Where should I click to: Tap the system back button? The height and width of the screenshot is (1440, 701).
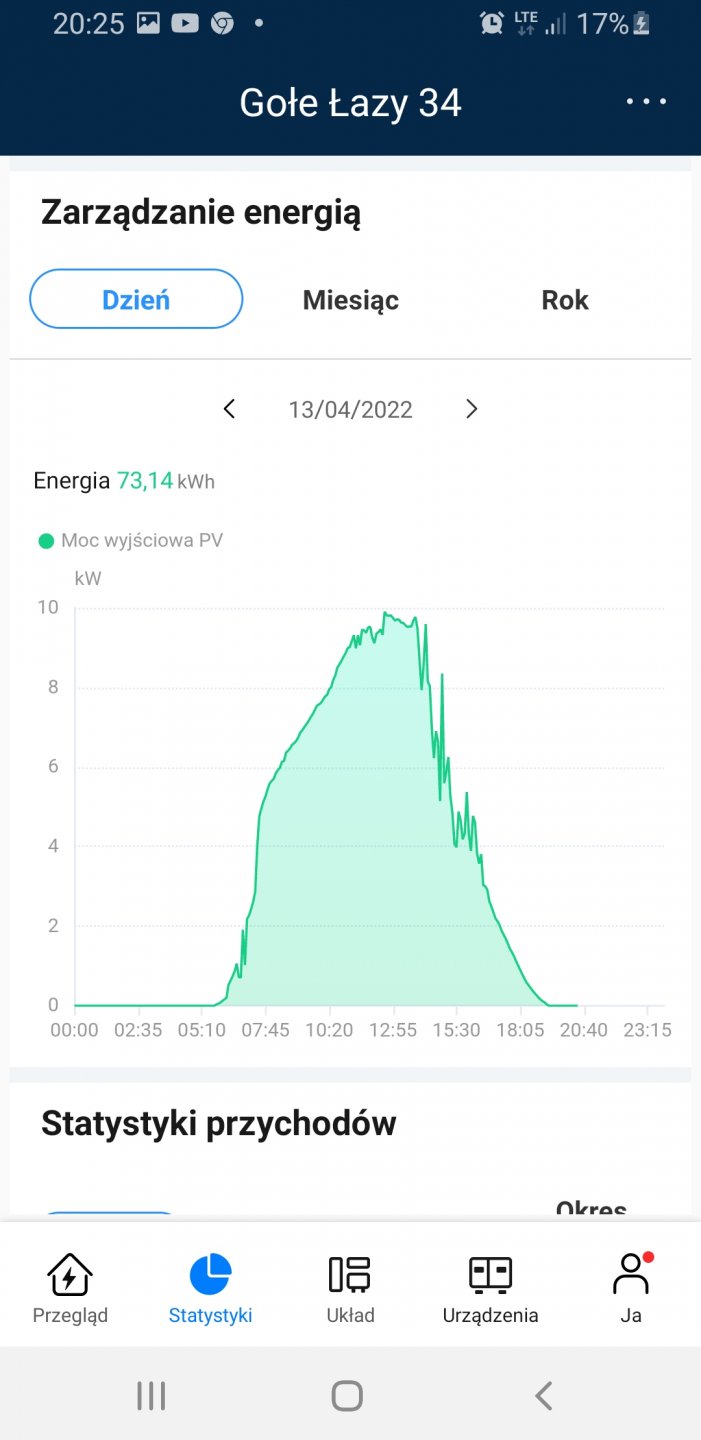(x=543, y=1395)
